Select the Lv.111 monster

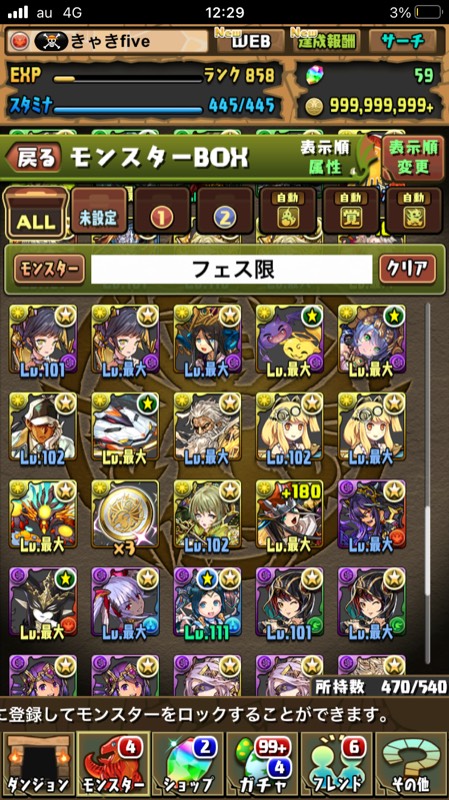pyautogui.click(x=207, y=602)
